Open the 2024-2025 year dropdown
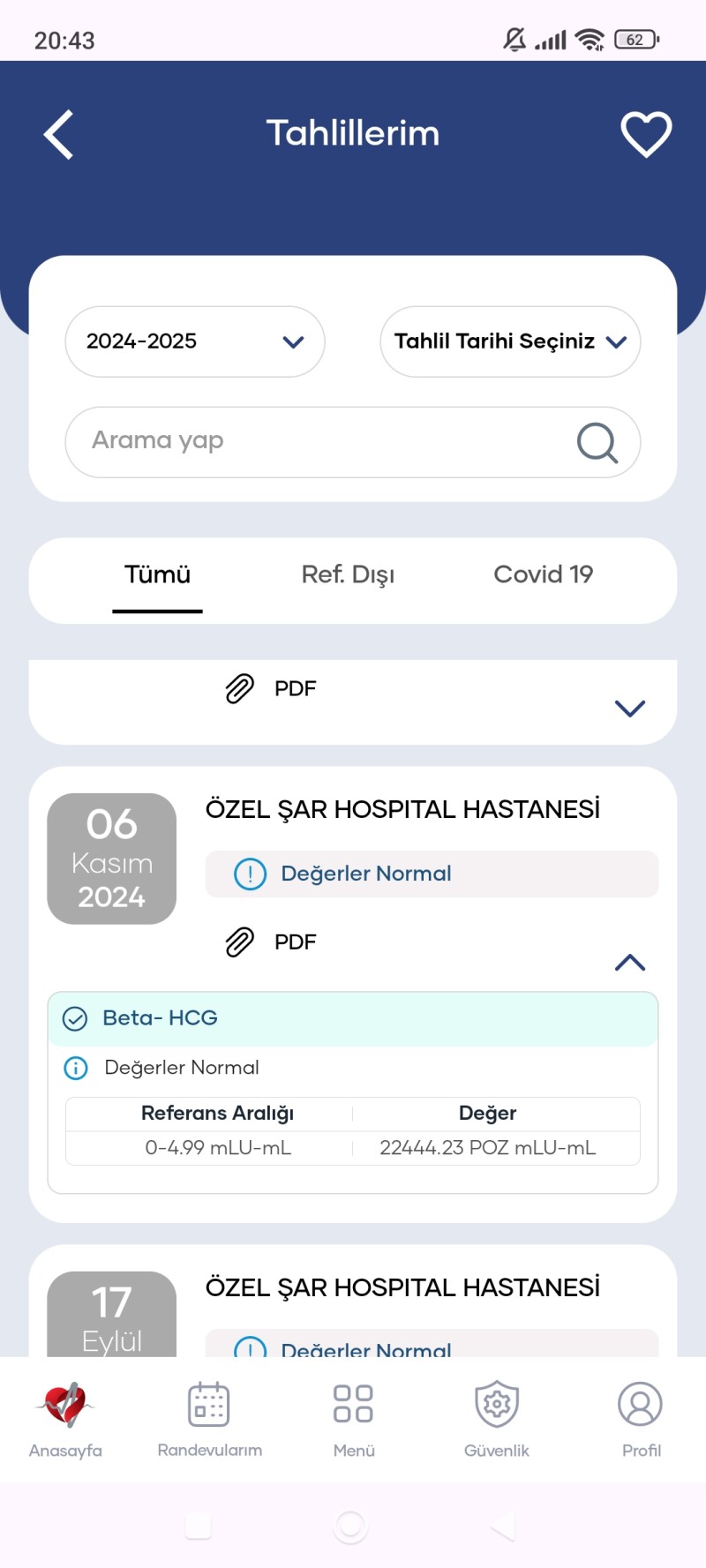The height and width of the screenshot is (1568, 706). 195,341
